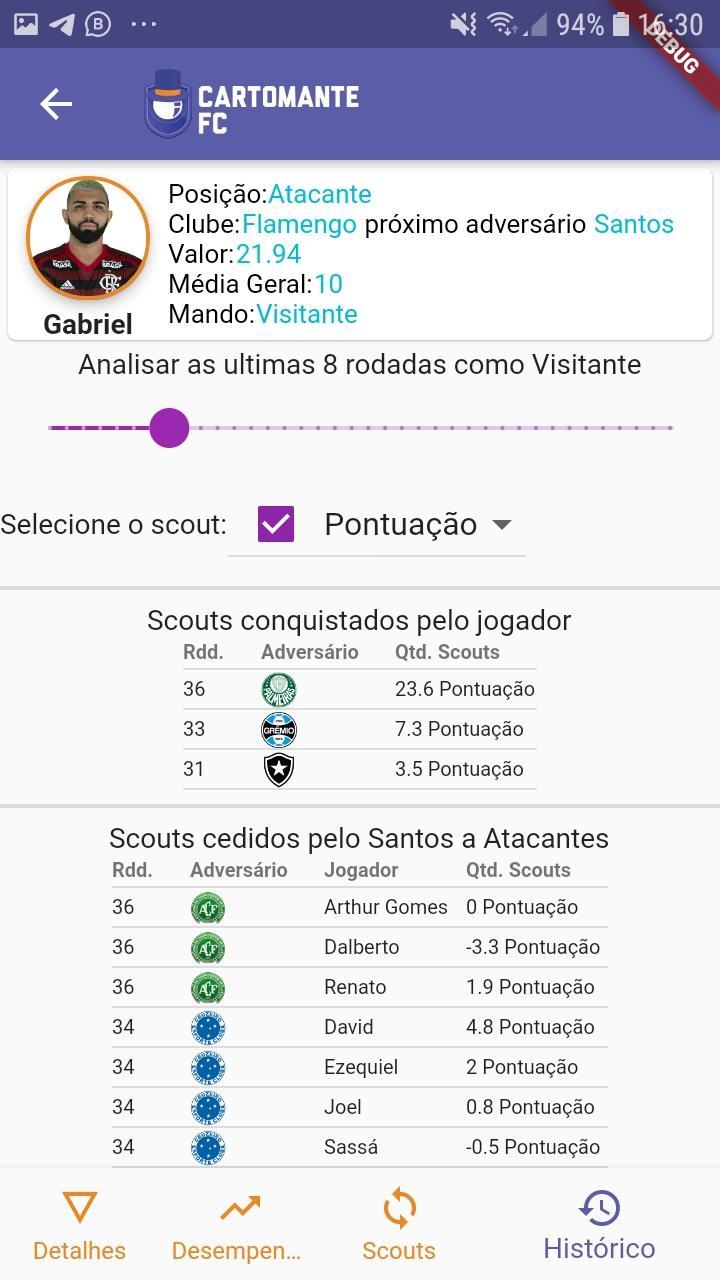The image size is (720, 1280).
Task: Switch to the Detalhes tab
Action: coord(79,1226)
